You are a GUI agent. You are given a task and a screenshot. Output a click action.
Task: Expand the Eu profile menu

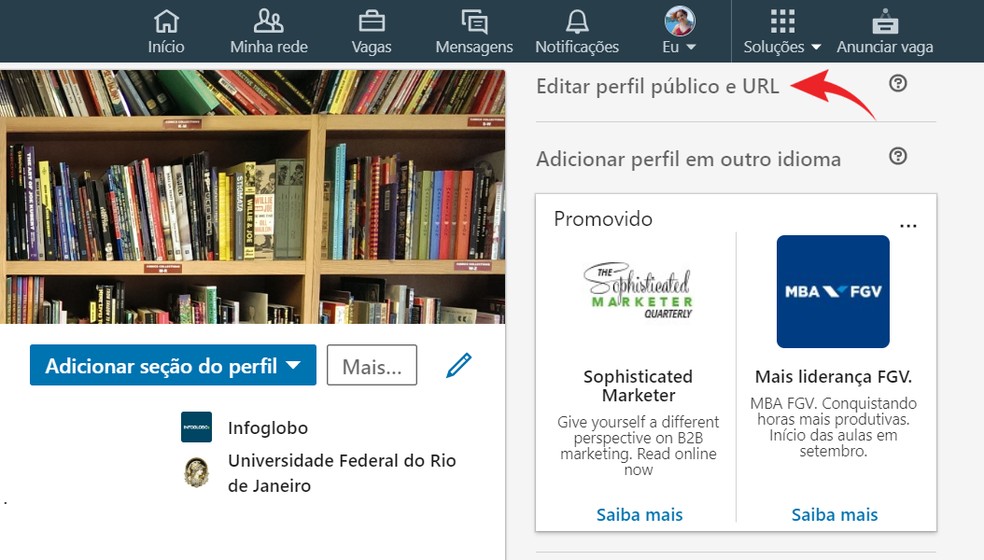pos(679,31)
